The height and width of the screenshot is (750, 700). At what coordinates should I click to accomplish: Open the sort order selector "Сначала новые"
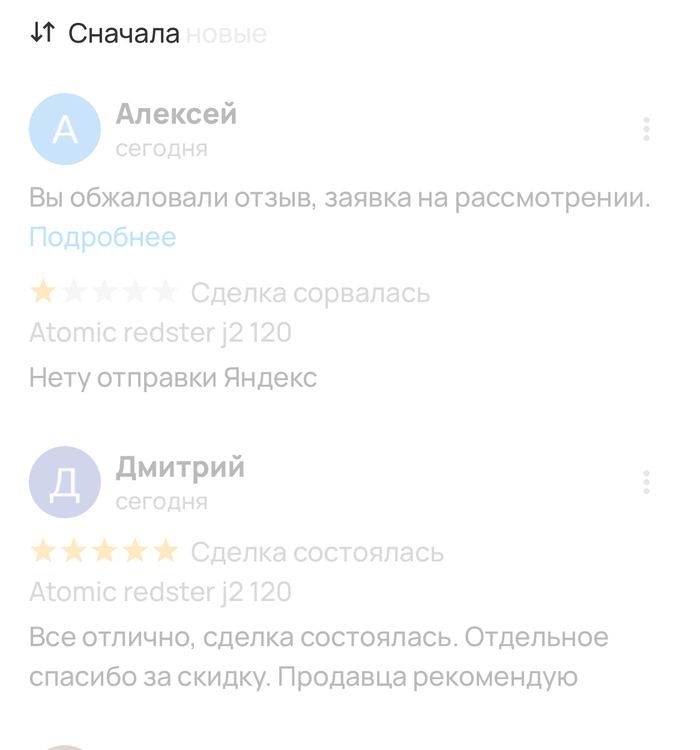[x=148, y=34]
